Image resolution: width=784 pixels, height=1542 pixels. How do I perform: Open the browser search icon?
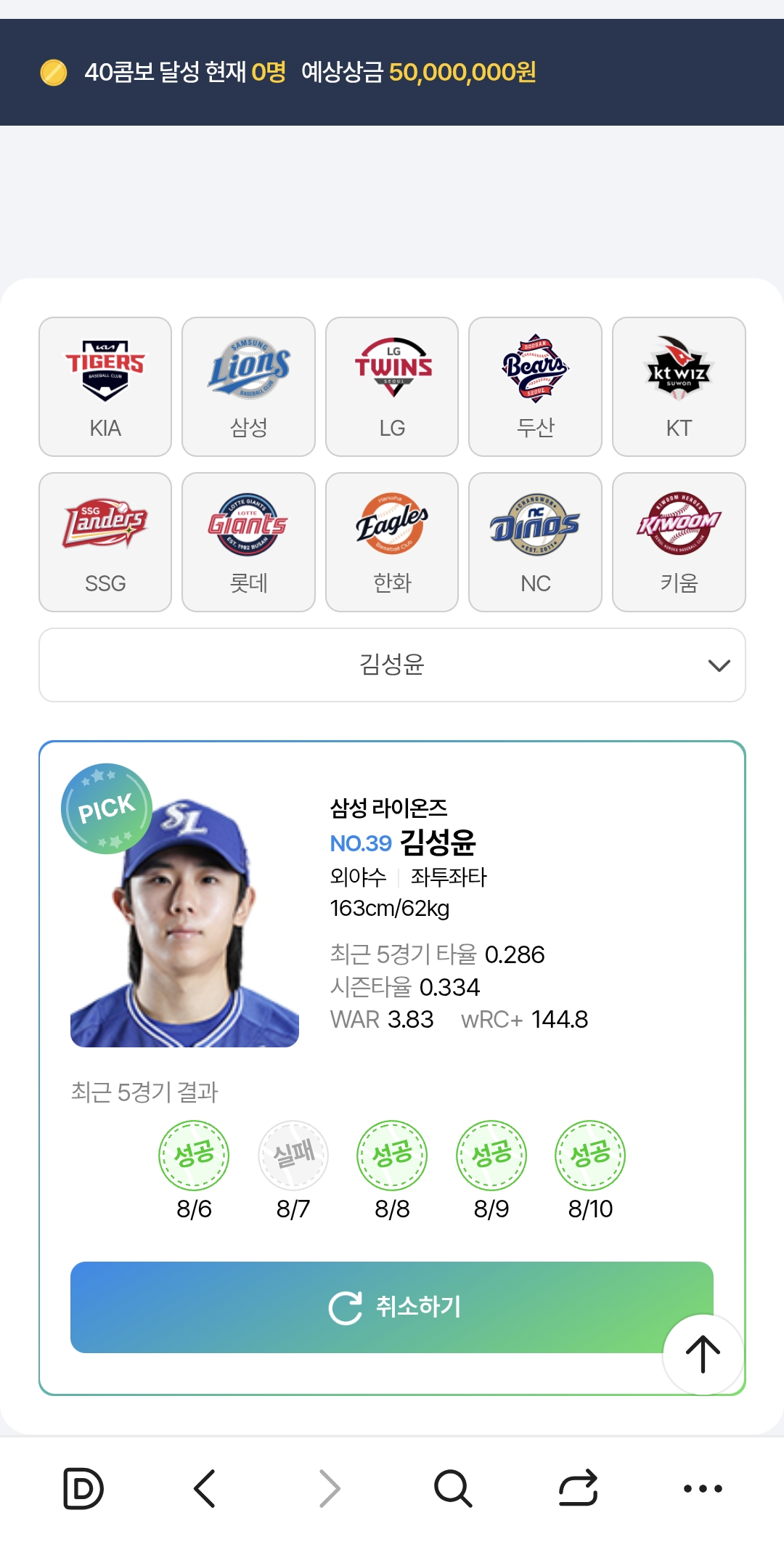(x=453, y=1488)
